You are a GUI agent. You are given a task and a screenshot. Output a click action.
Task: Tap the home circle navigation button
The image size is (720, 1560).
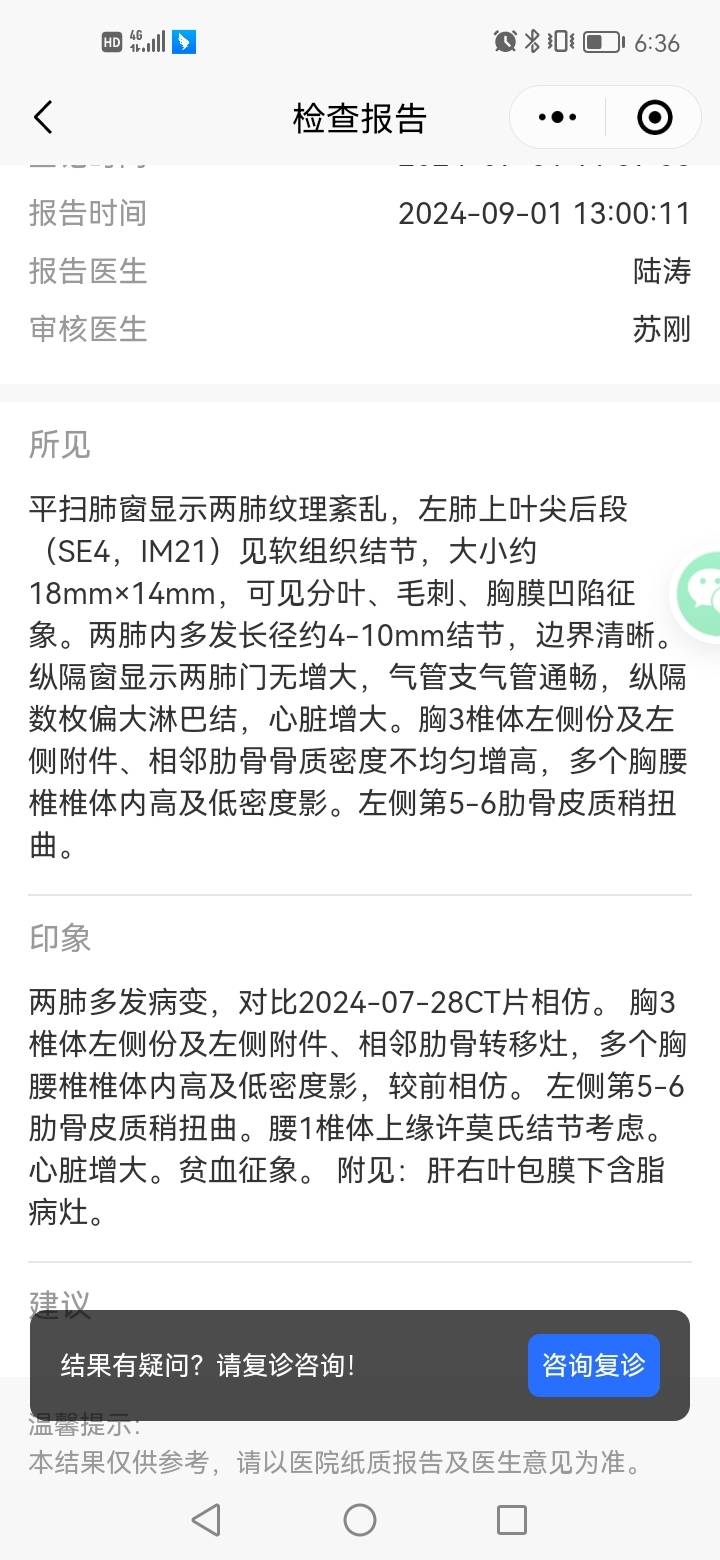tap(360, 1519)
